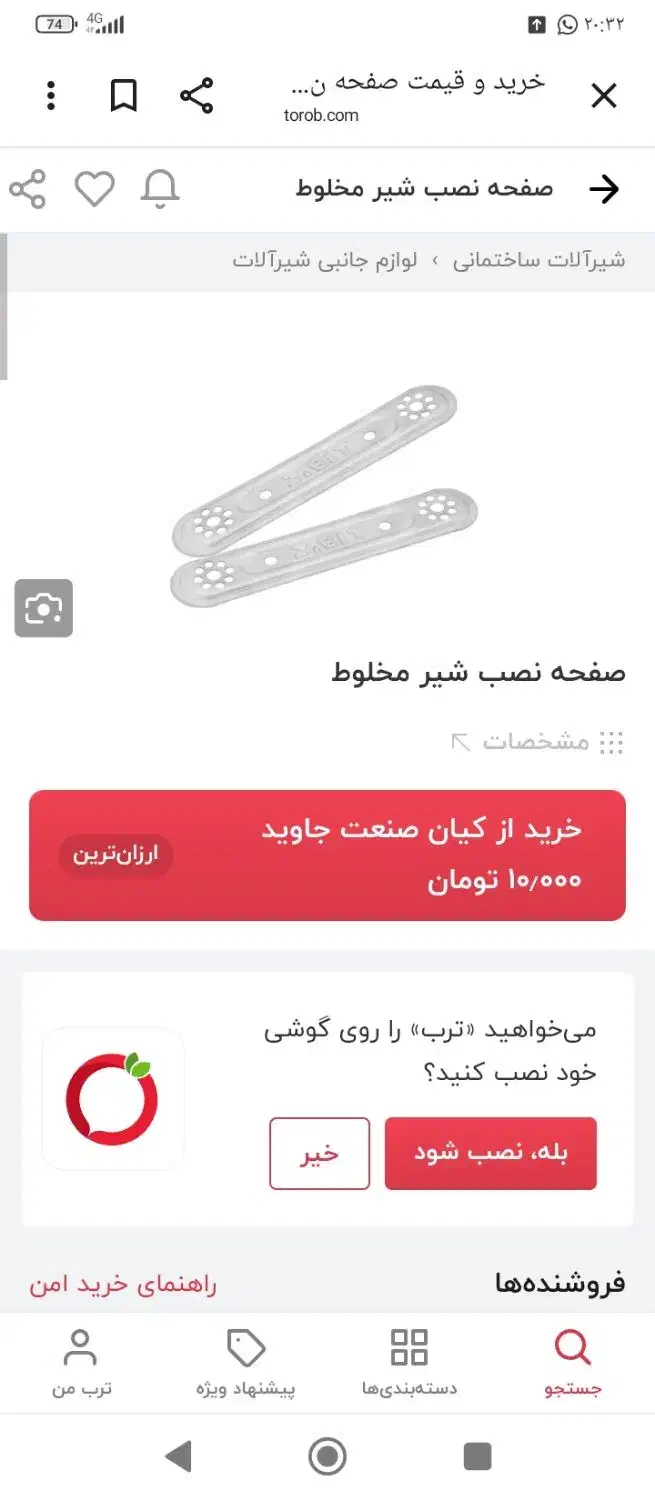
Task: Bookmark this page in the browser
Action: coord(123,96)
